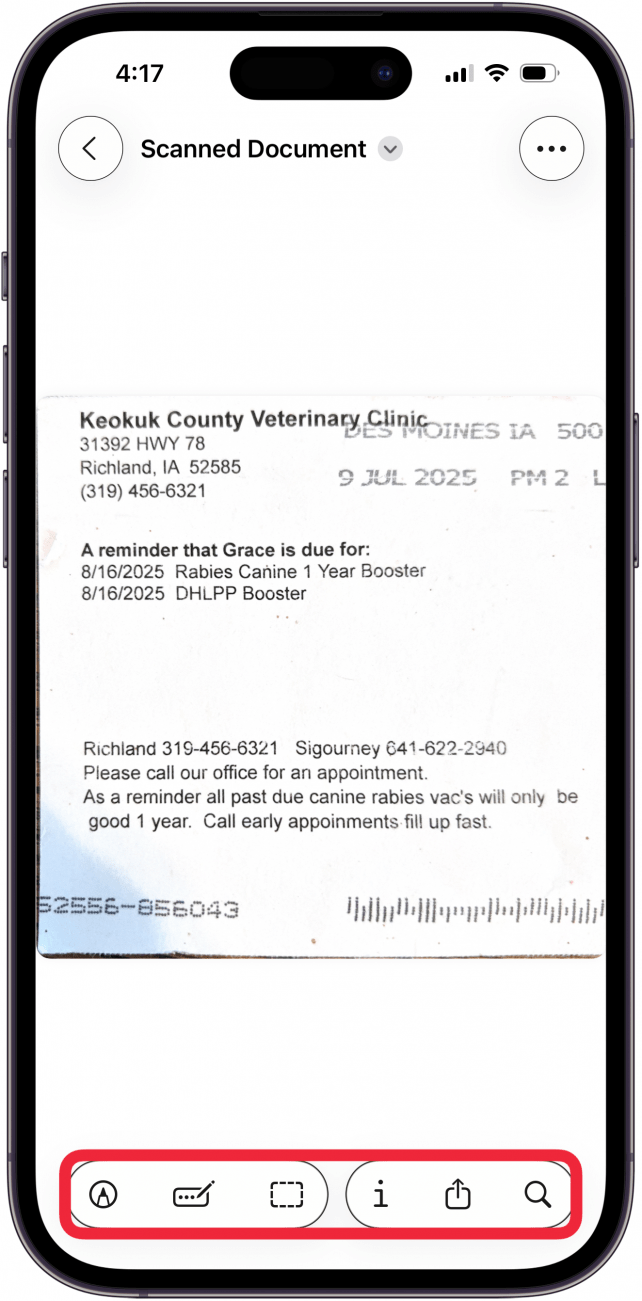Show document info
The width and height of the screenshot is (642, 1301).
click(x=380, y=1194)
